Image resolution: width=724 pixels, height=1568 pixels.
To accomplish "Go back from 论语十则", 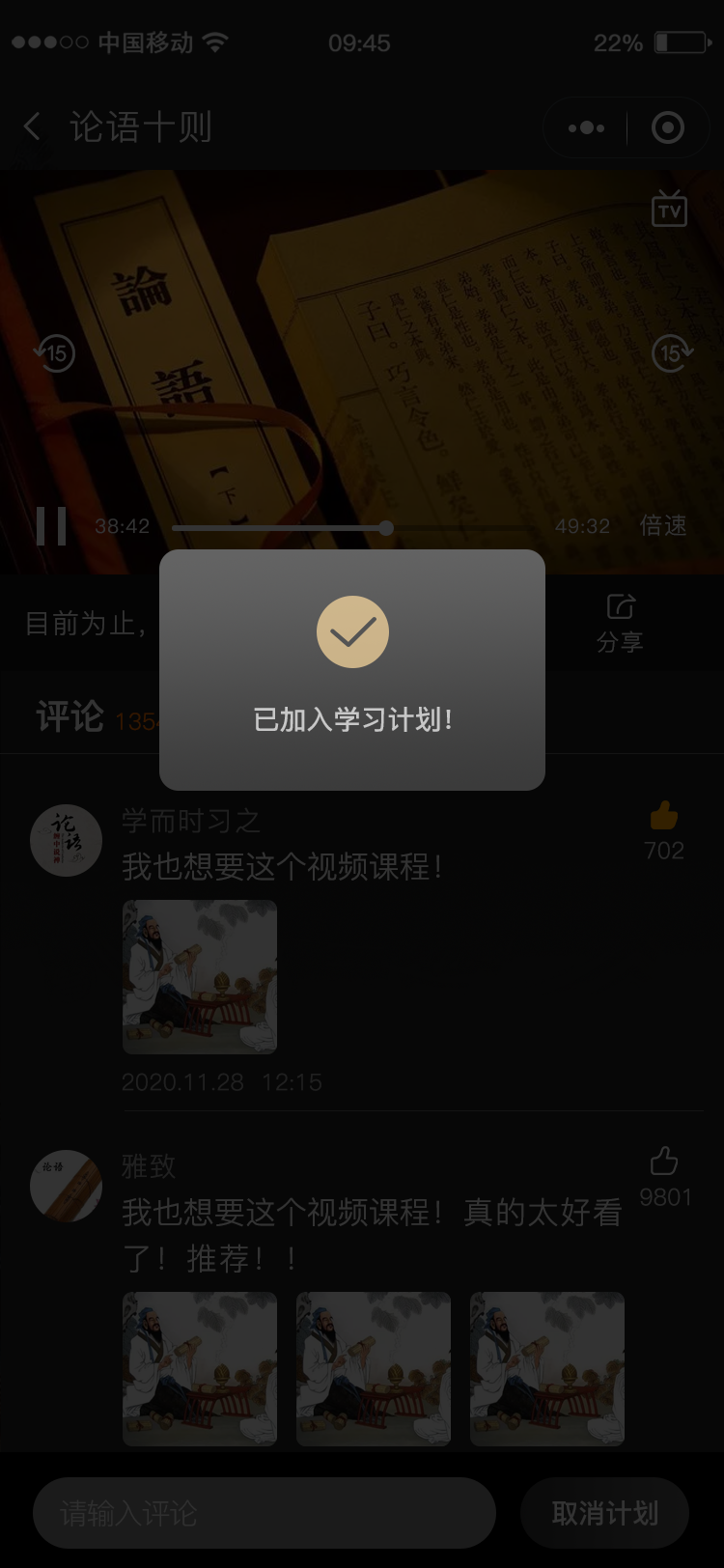I will tap(33, 126).
